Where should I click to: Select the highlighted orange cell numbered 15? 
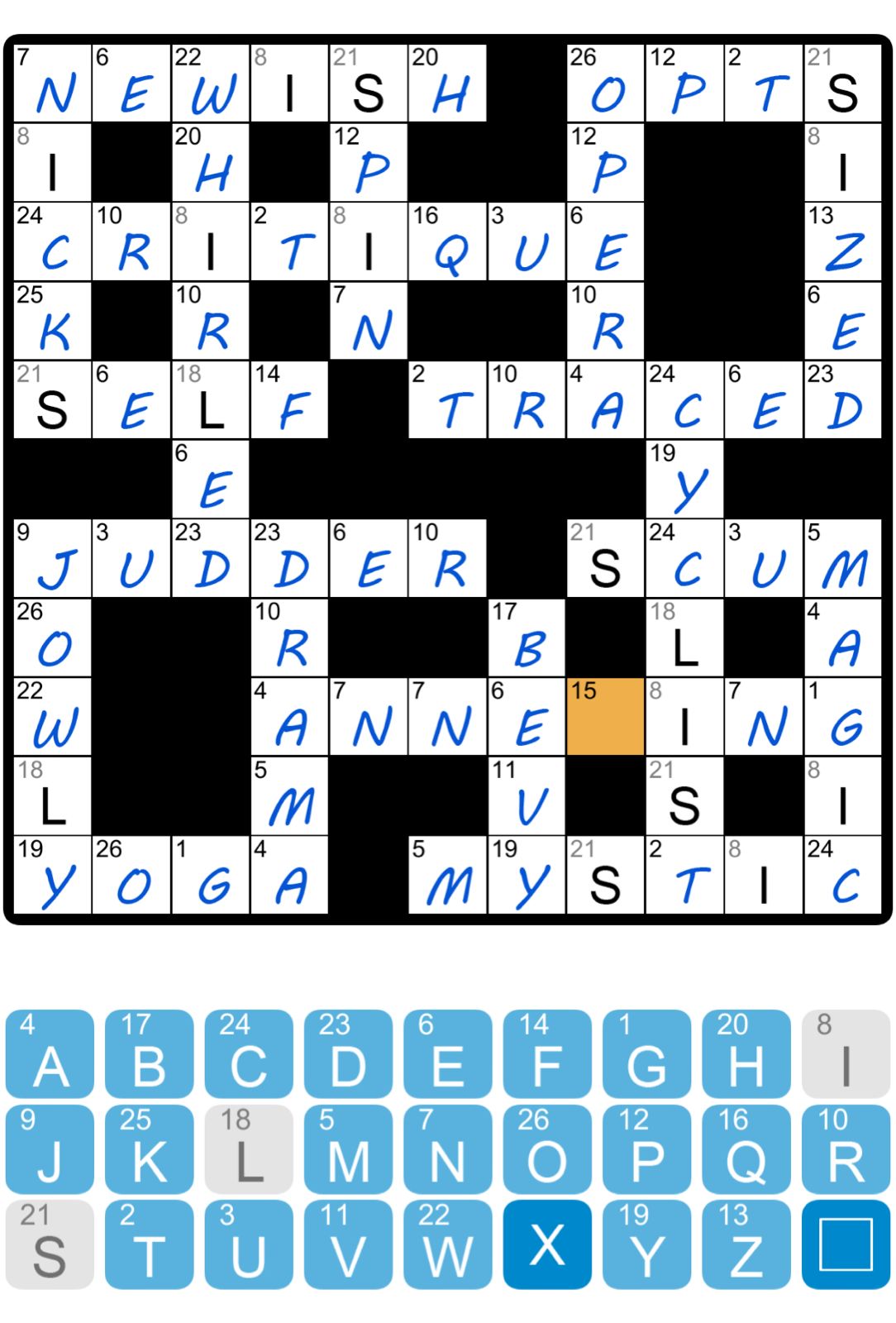tap(605, 717)
